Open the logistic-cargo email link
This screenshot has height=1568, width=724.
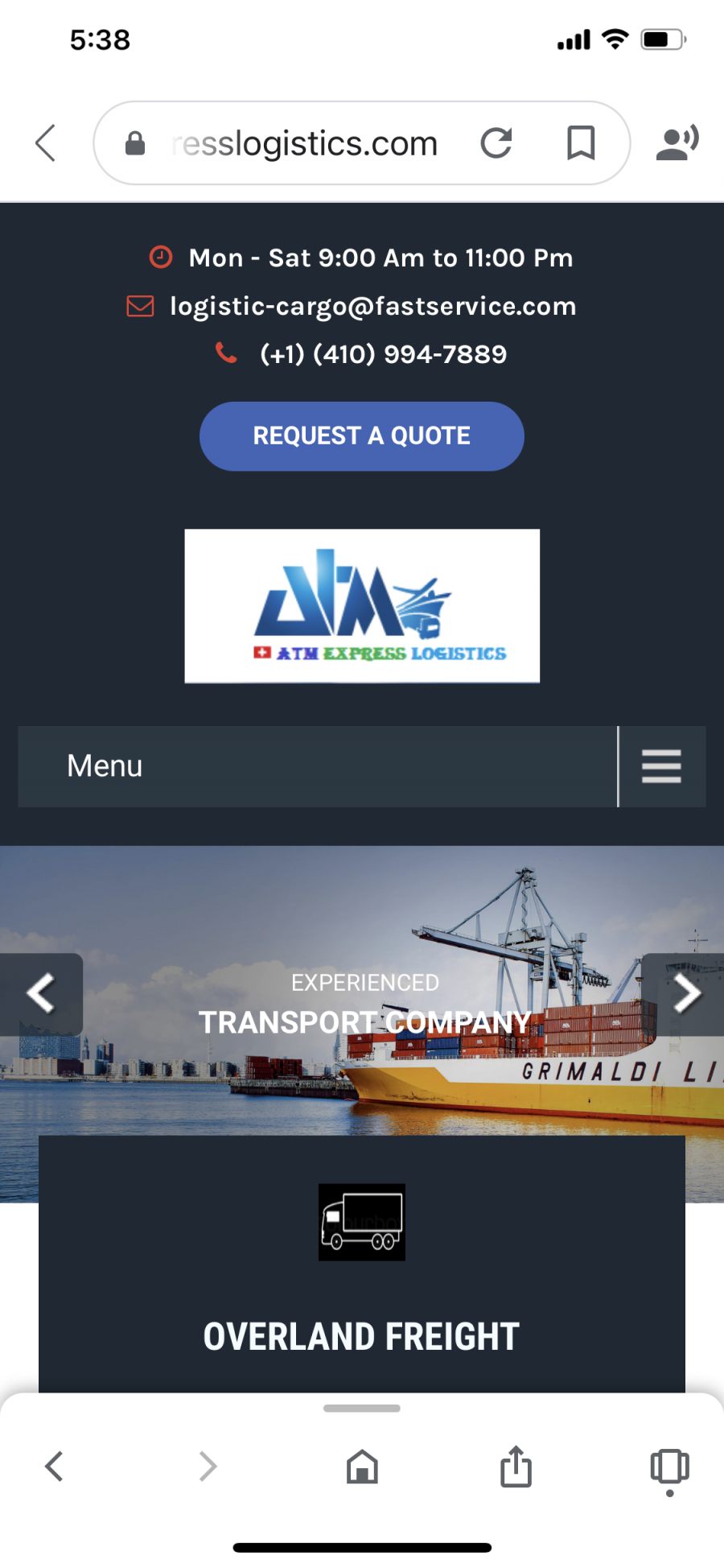click(x=373, y=306)
